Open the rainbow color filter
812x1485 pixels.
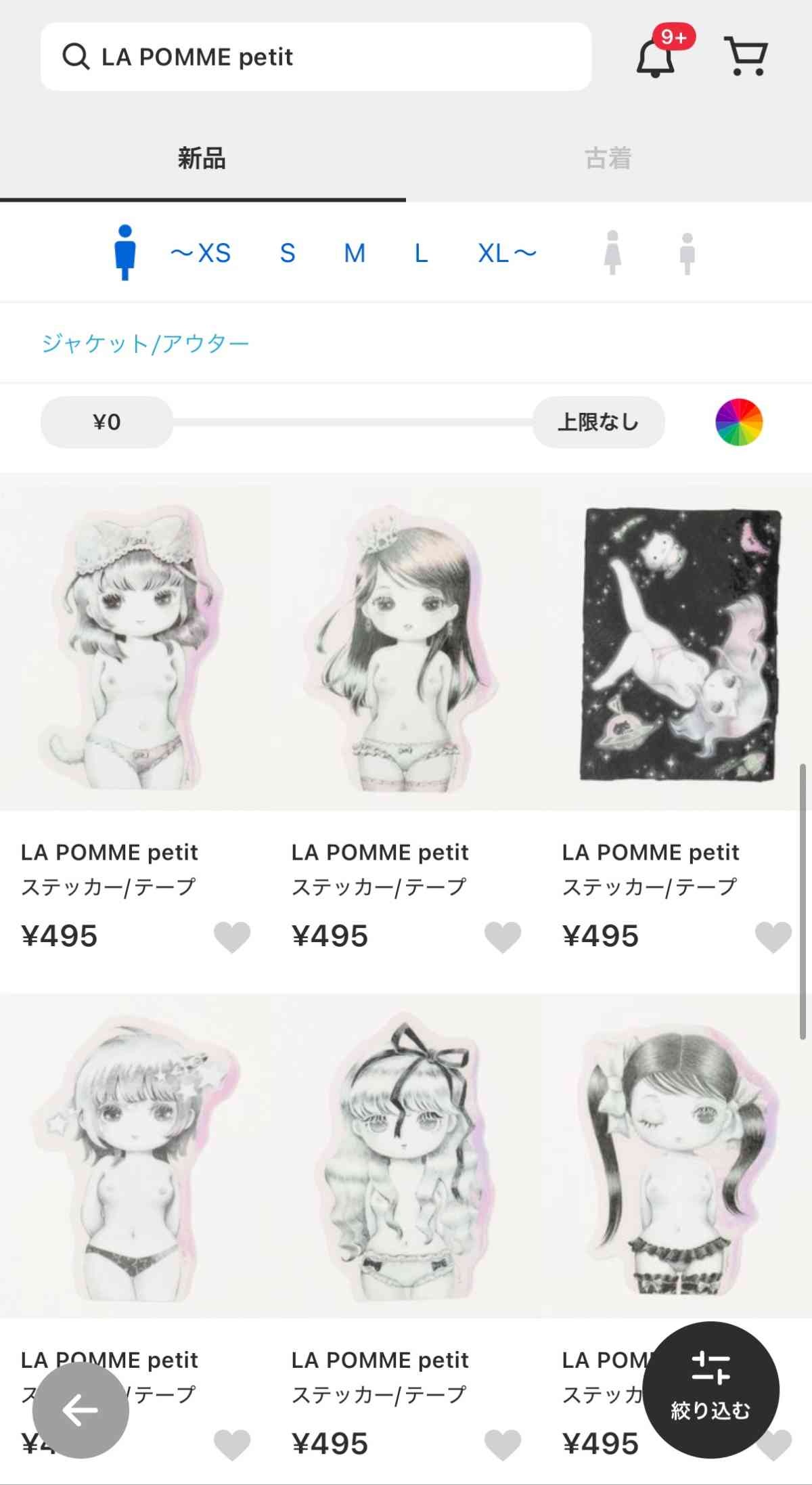(739, 422)
